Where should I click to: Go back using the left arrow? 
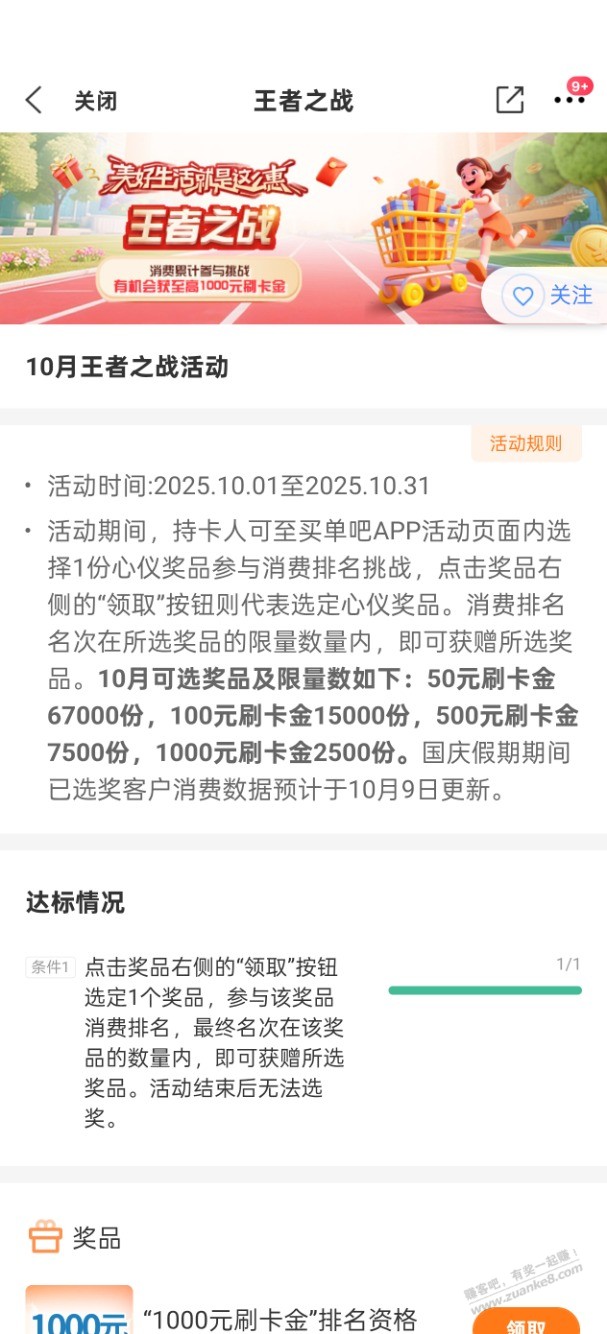(34, 100)
